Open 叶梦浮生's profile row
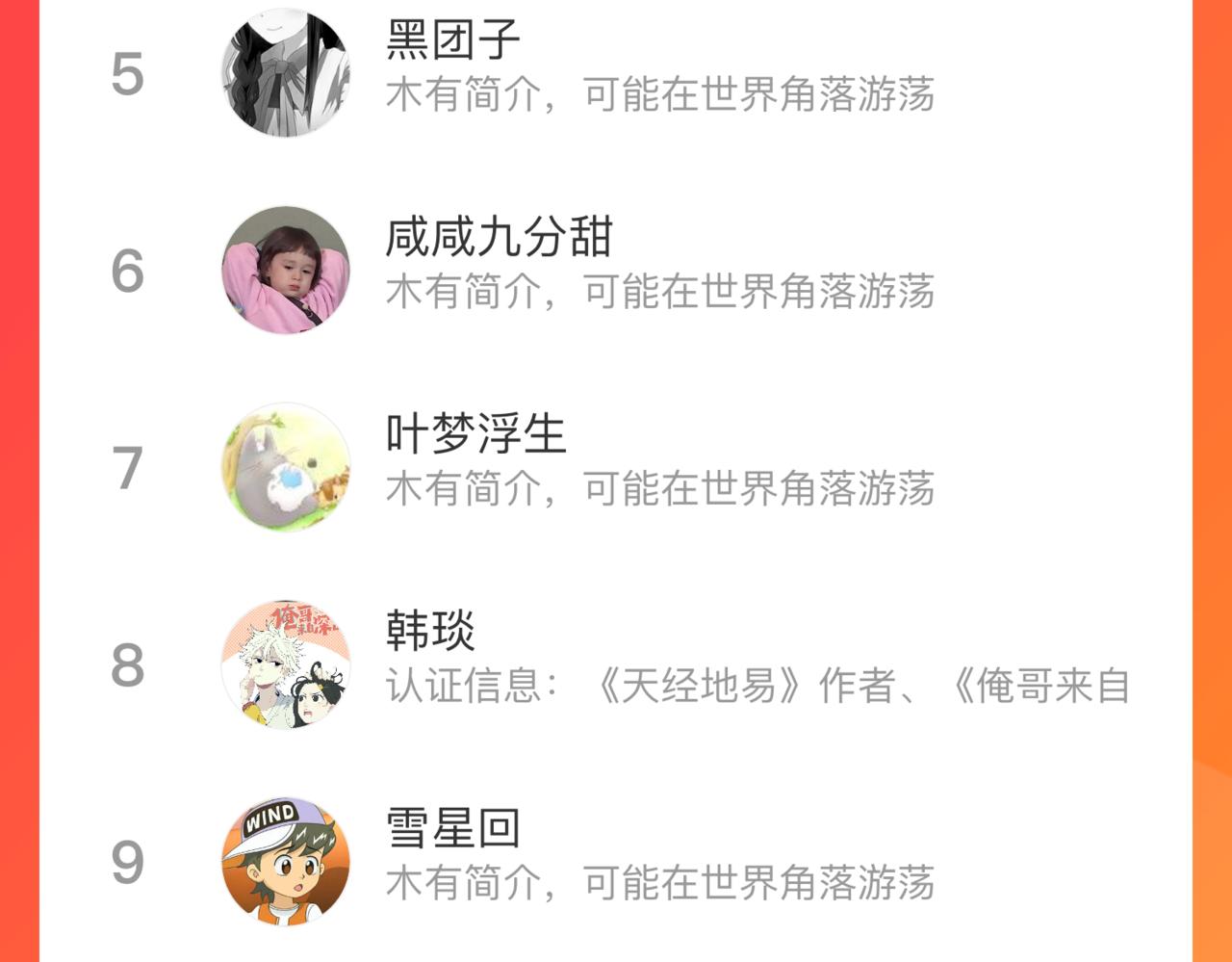 616,467
